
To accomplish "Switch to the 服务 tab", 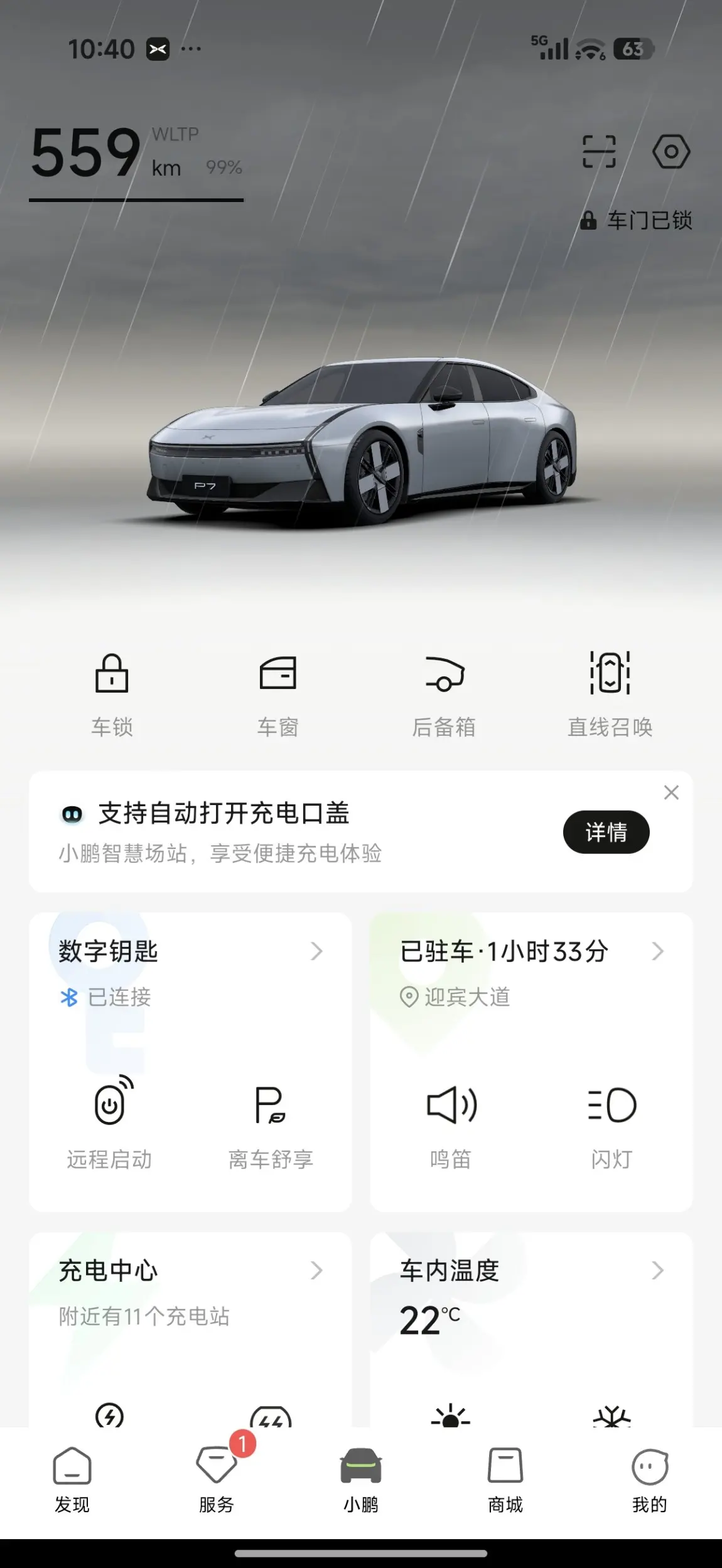I will coord(217,1481).
